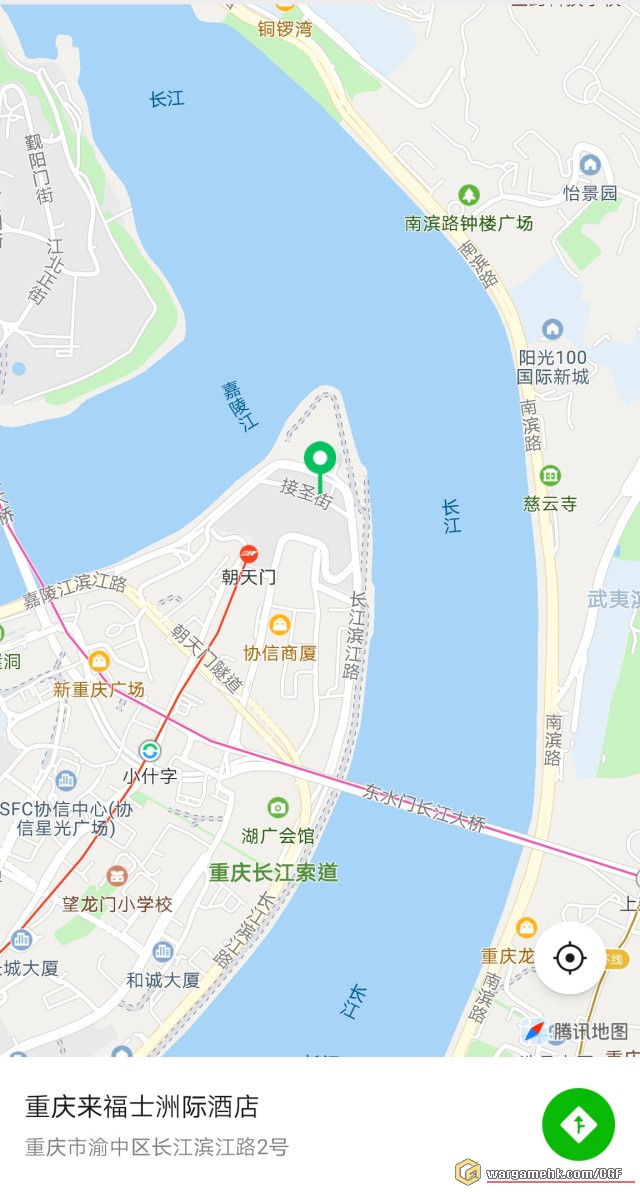Select the 望龙门小学校 school marker

[x=118, y=877]
